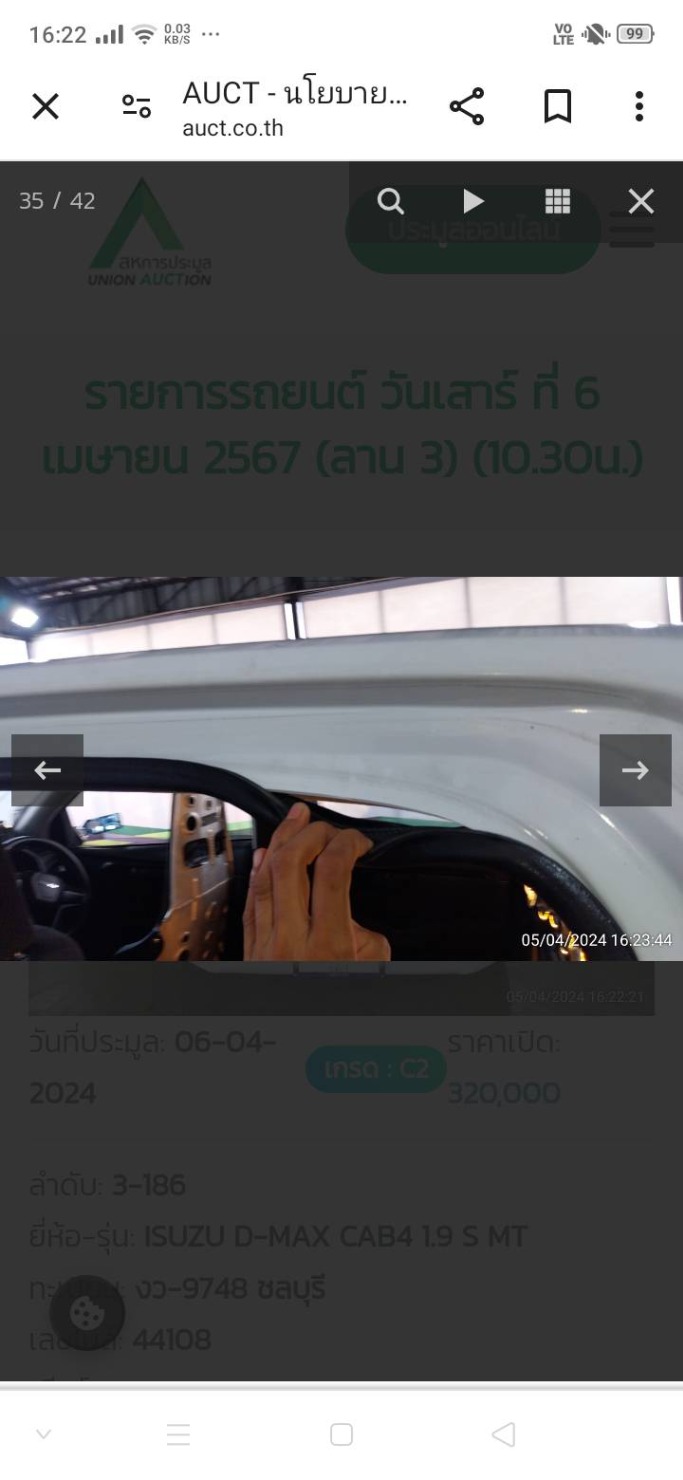
Task: Open the browser overflow menu
Action: tap(639, 106)
